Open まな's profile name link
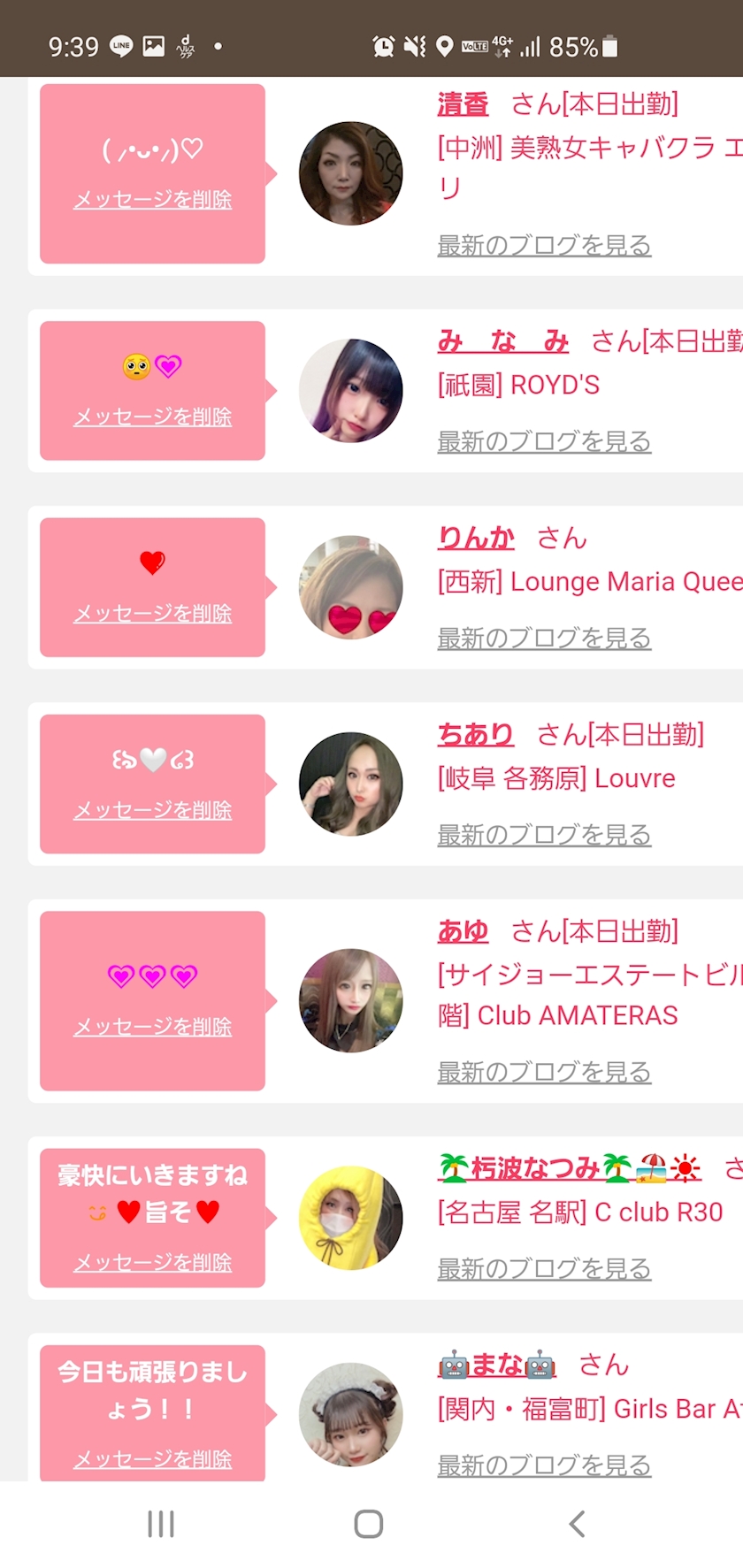The image size is (743, 1568). [x=496, y=1365]
